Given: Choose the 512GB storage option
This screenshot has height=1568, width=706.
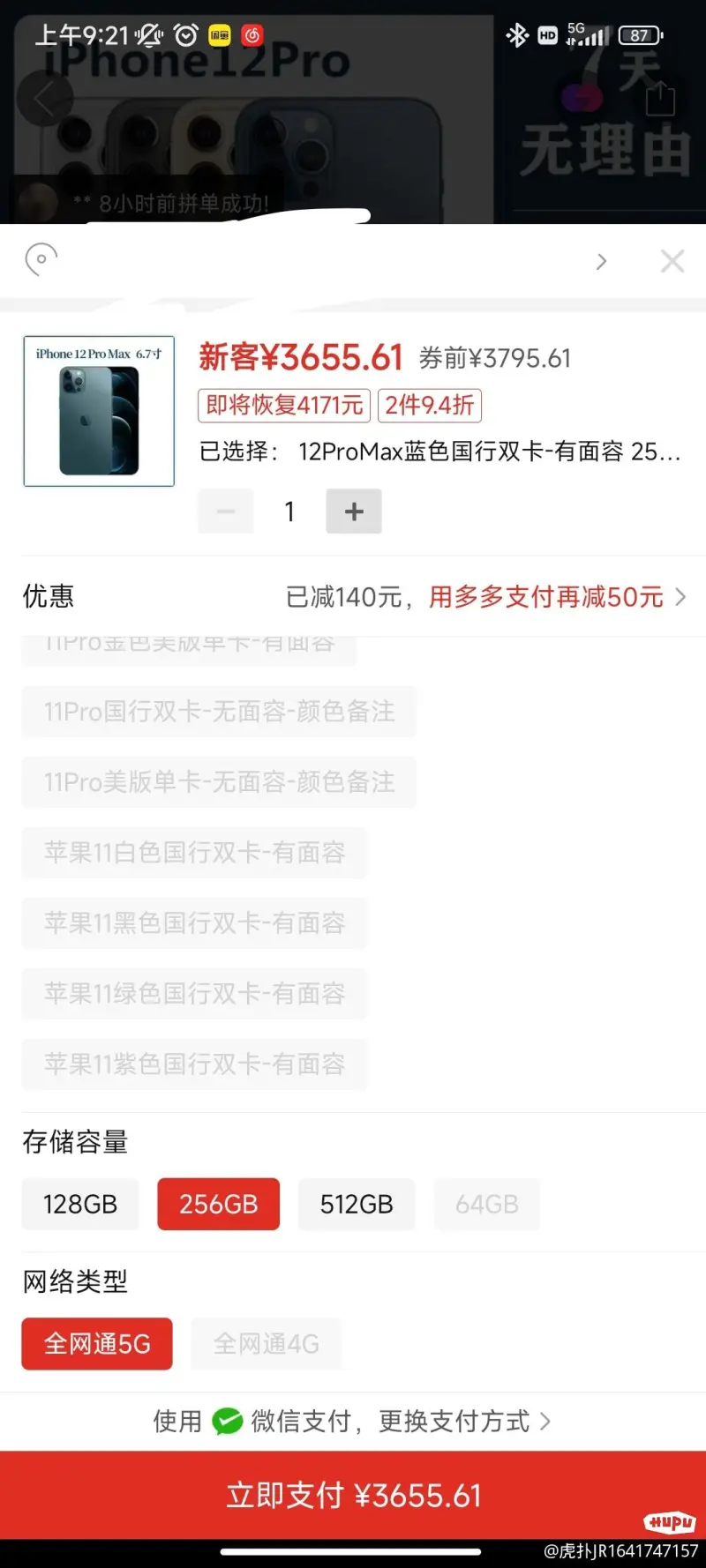Looking at the screenshot, I should 357,1204.
